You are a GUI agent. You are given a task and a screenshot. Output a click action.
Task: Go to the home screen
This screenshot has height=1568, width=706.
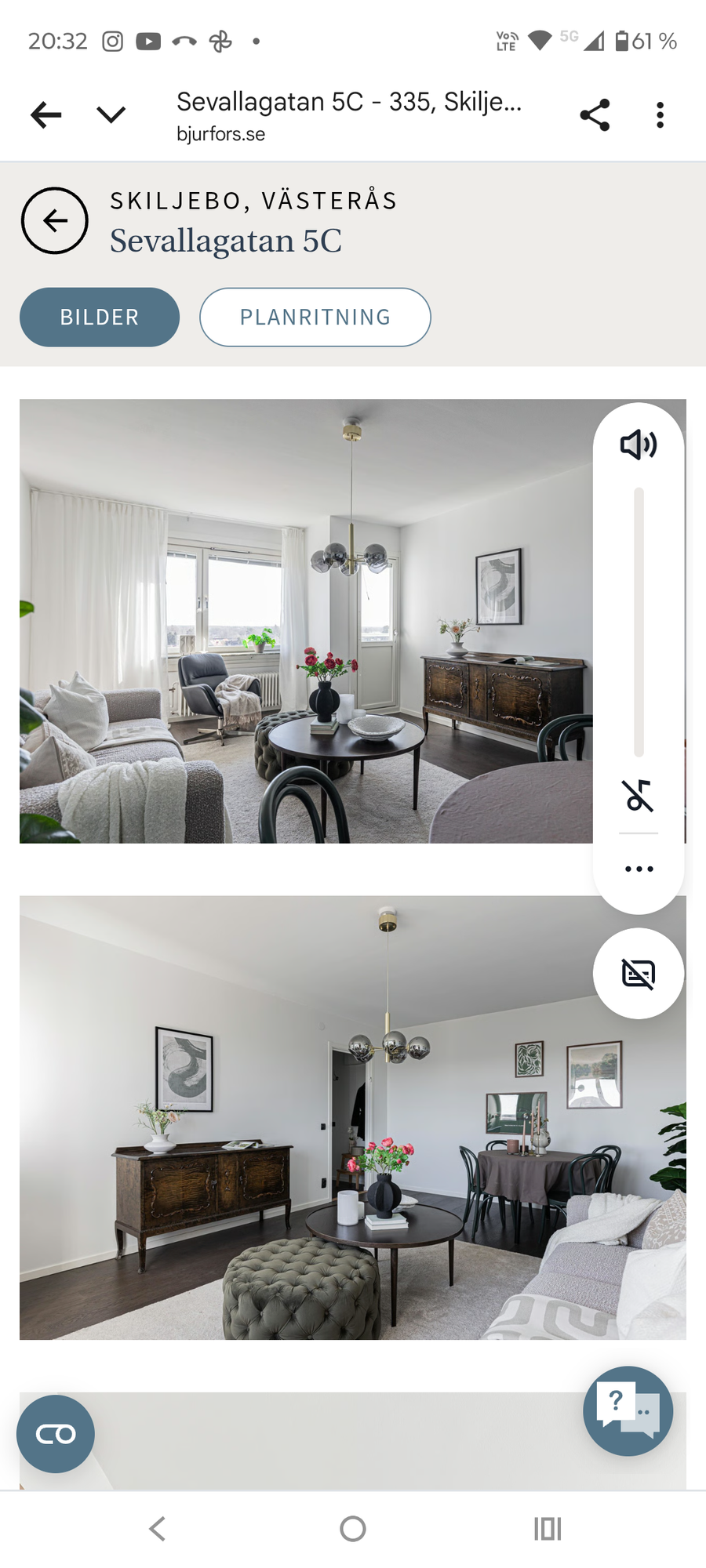point(353,1528)
